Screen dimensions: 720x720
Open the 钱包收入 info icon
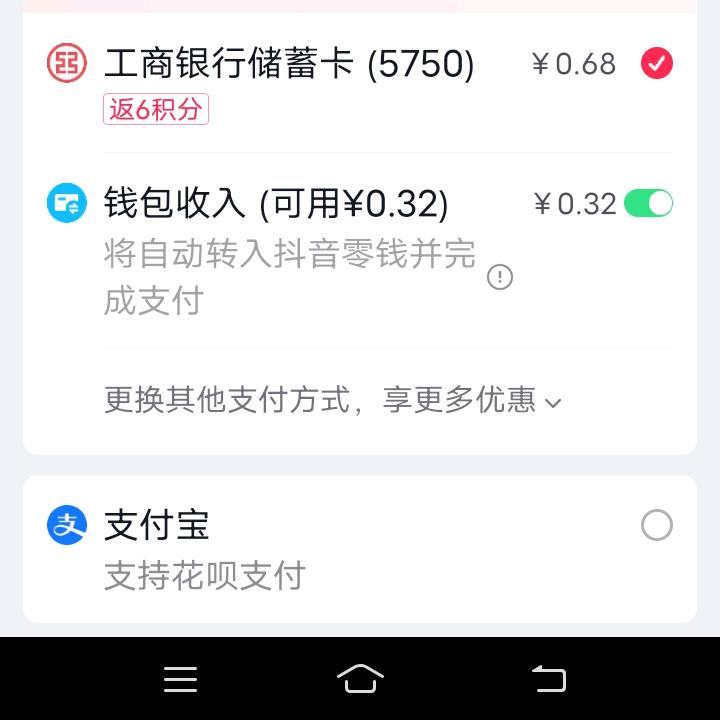(x=499, y=277)
